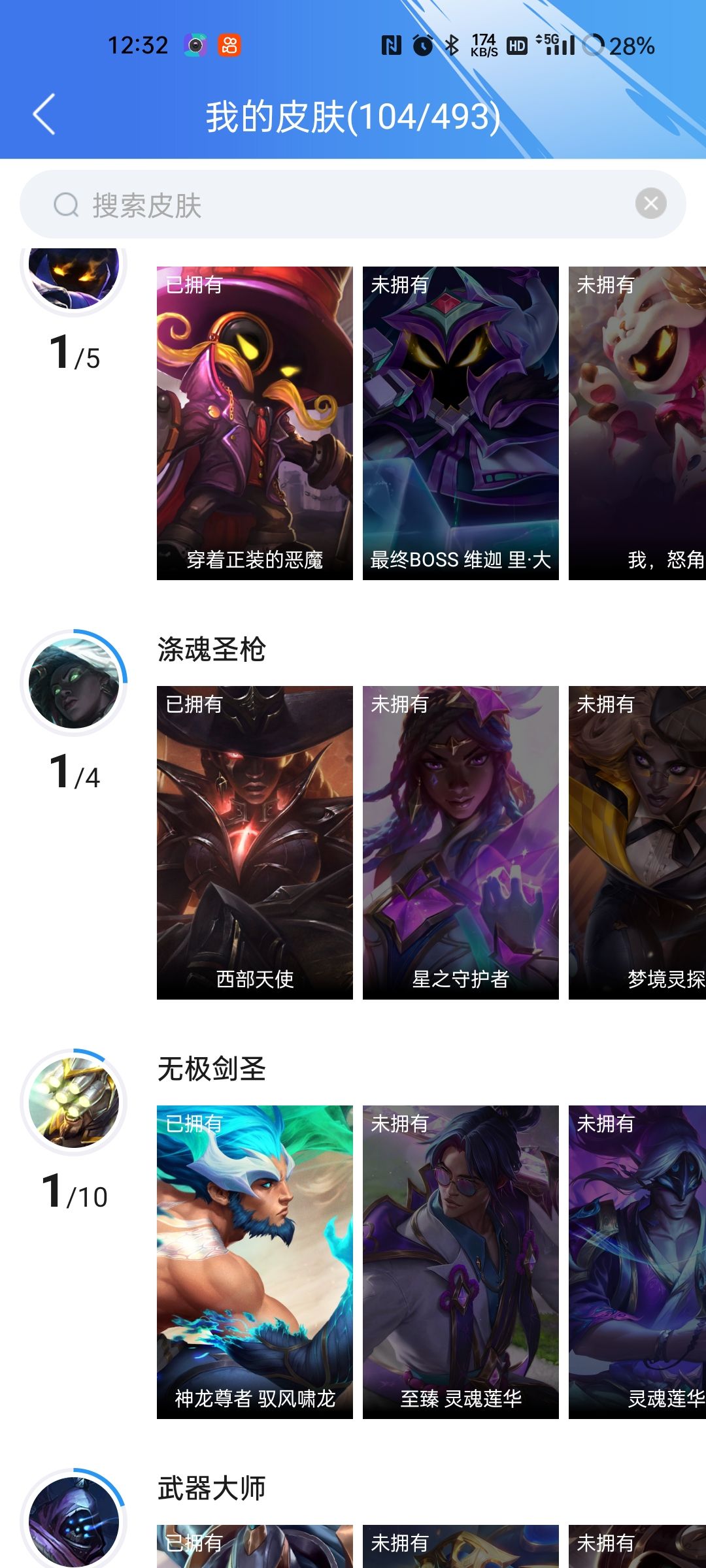
Task: Open the 搜索皮肤 search field
Action: (327, 205)
